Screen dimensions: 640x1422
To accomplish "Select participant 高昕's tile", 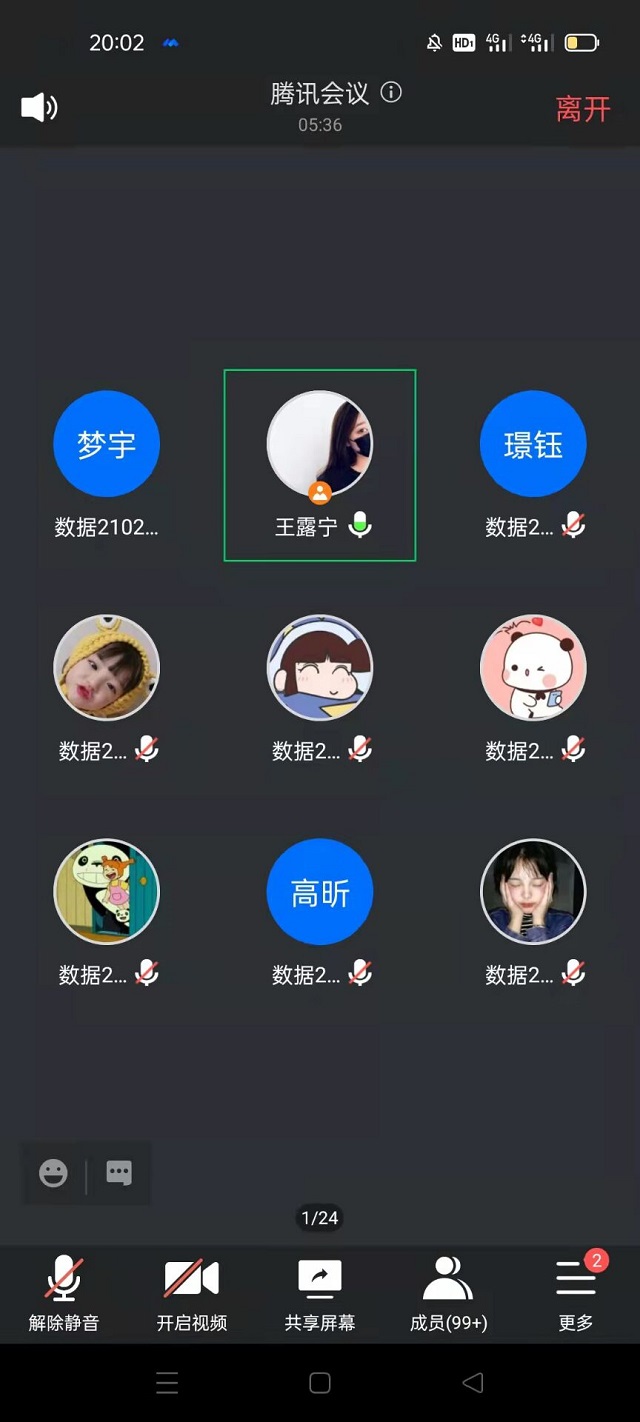I will click(x=320, y=892).
